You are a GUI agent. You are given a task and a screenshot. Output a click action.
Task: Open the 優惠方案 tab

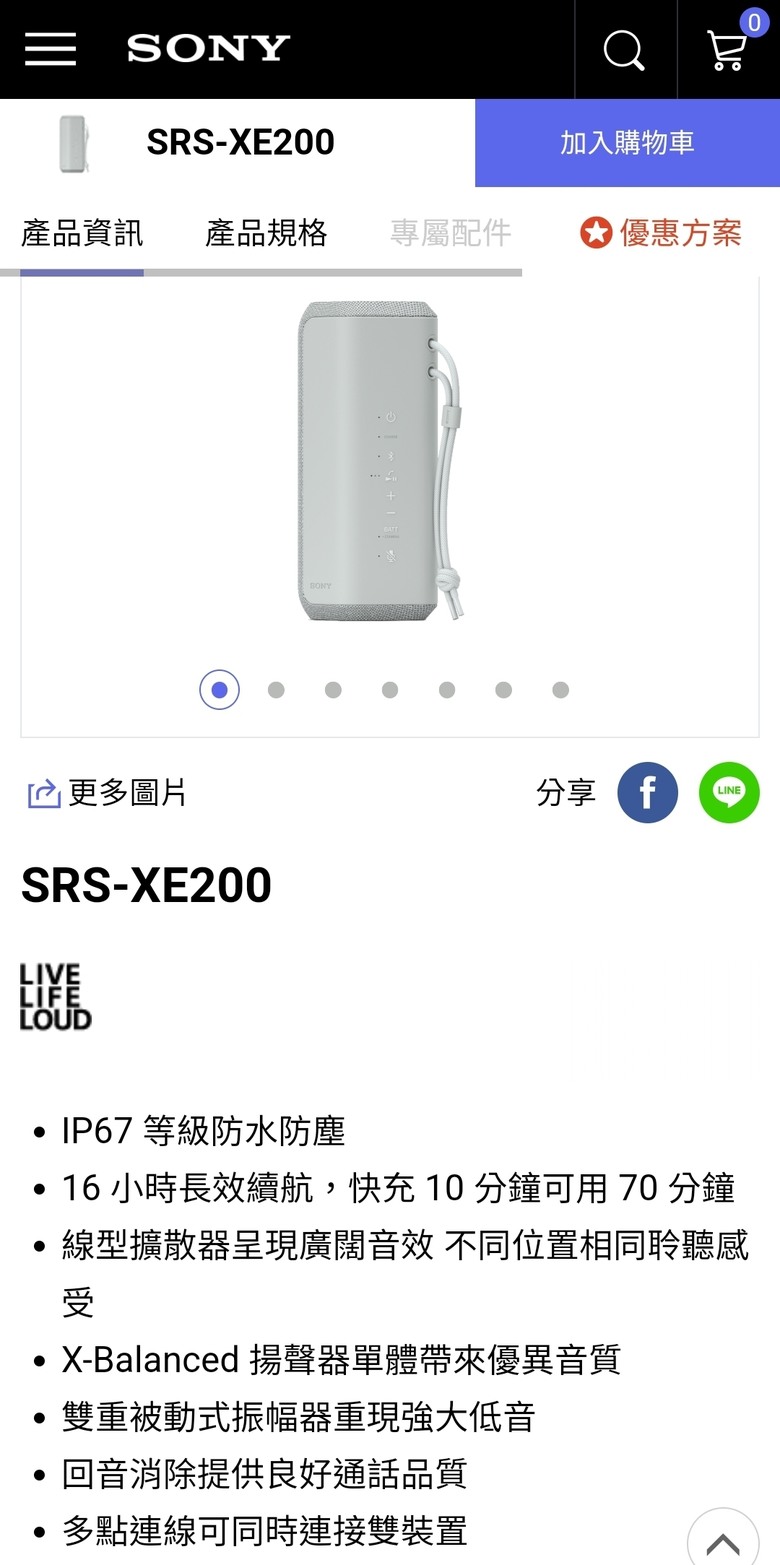tap(661, 233)
